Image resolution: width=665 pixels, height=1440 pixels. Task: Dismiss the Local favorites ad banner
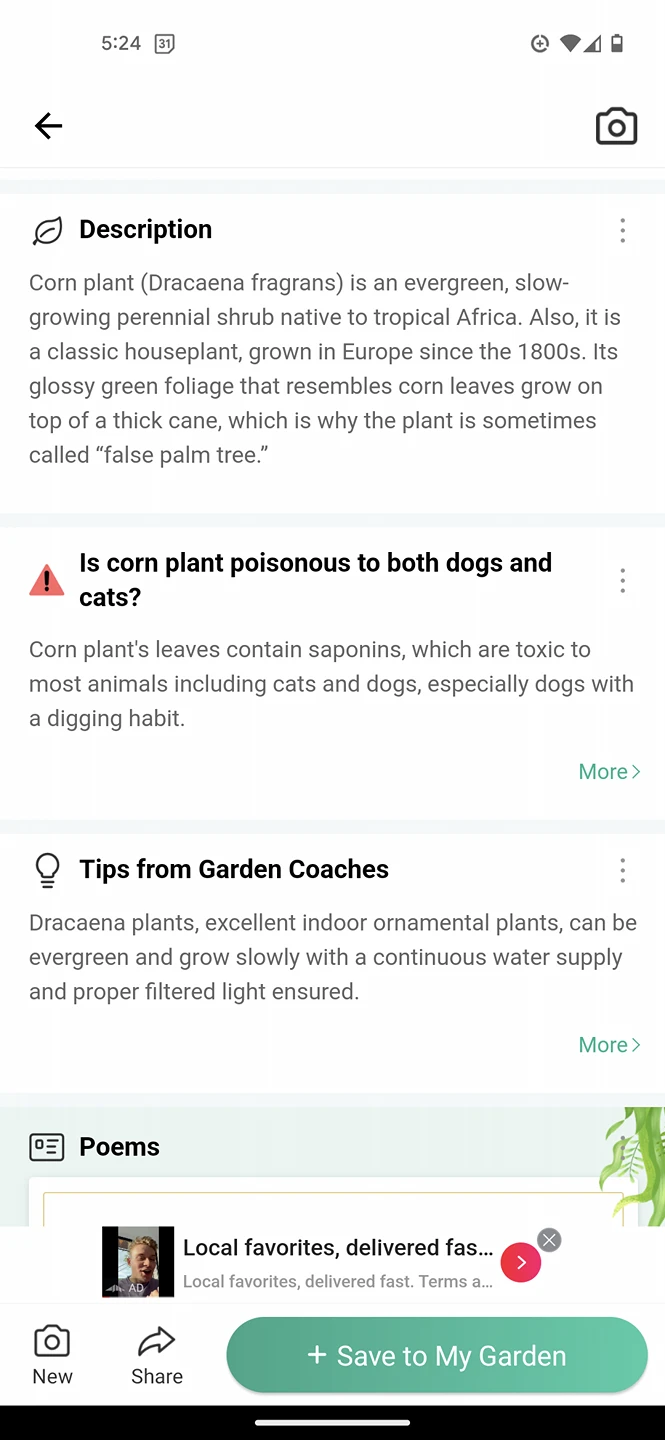pos(549,1240)
